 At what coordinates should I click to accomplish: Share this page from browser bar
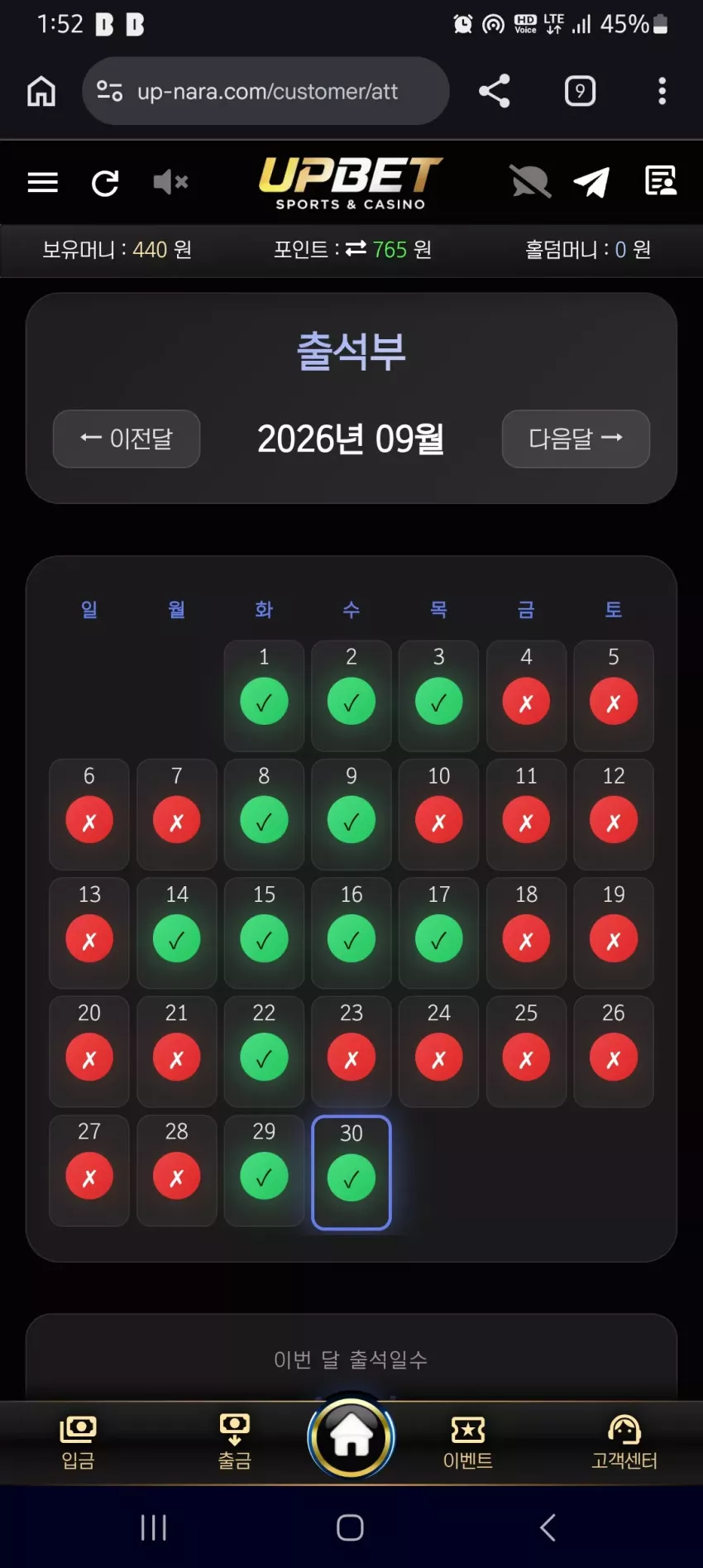(x=495, y=91)
